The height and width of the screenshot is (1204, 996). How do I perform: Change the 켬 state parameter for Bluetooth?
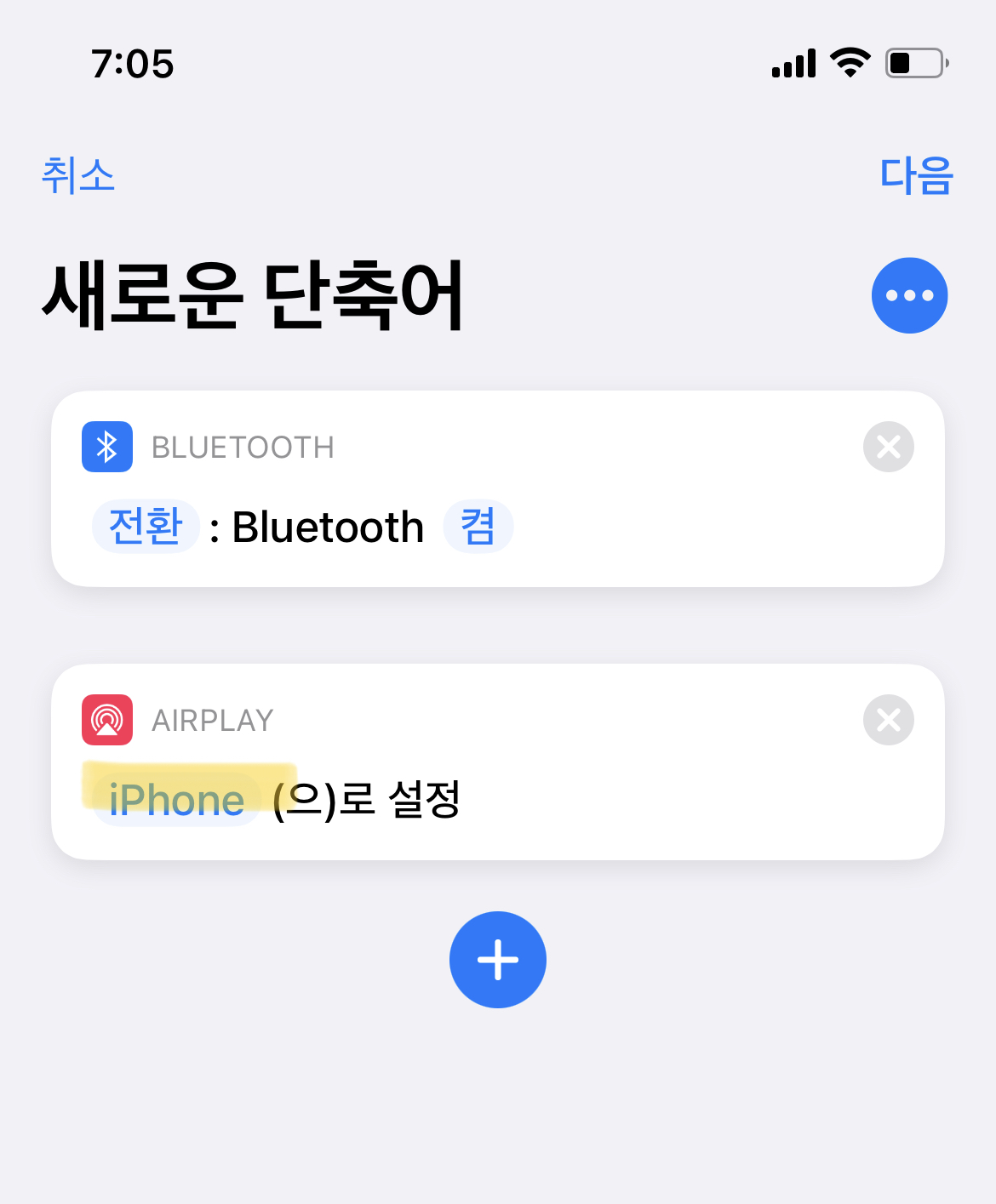coord(478,527)
